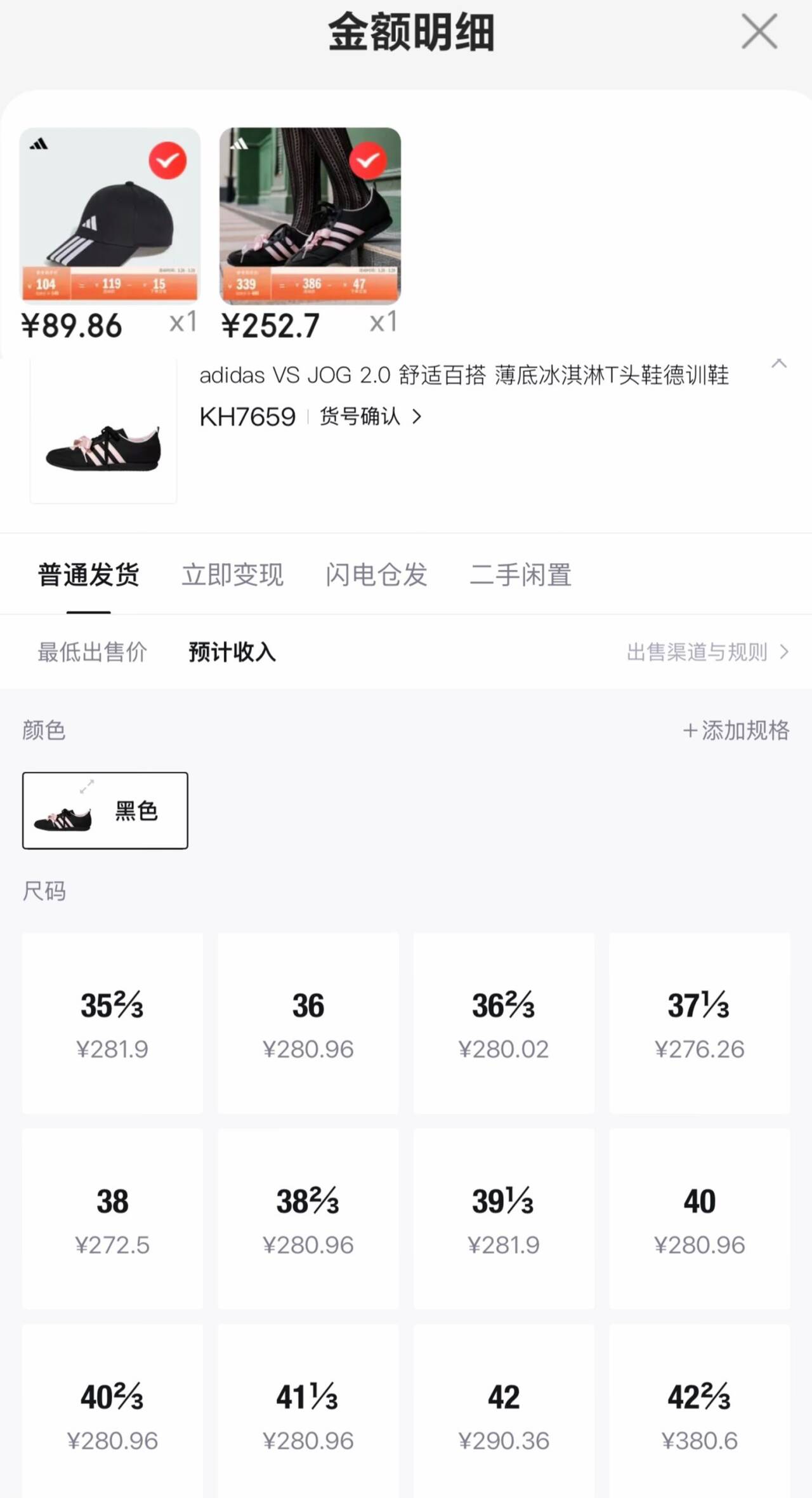812x1498 pixels.
Task: Switch to the 二手闲置 tab
Action: [520, 575]
